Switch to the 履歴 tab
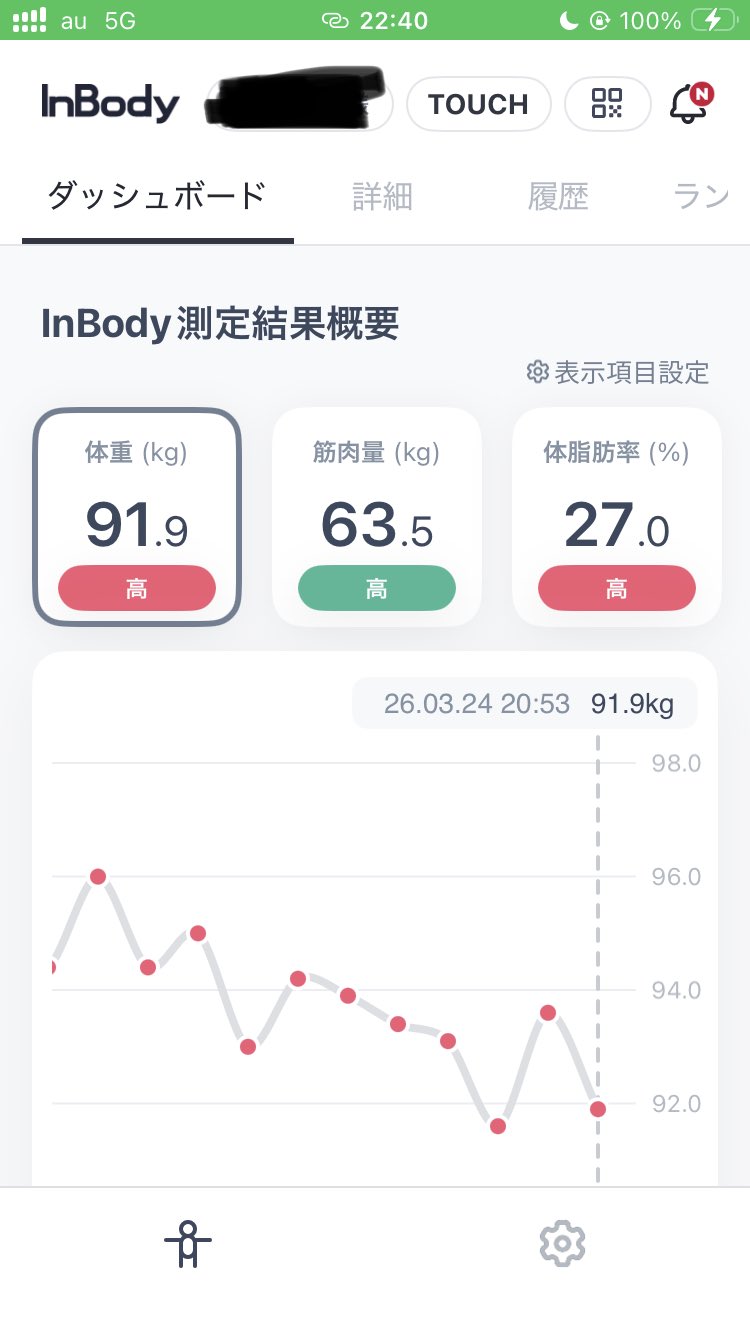 [x=558, y=196]
